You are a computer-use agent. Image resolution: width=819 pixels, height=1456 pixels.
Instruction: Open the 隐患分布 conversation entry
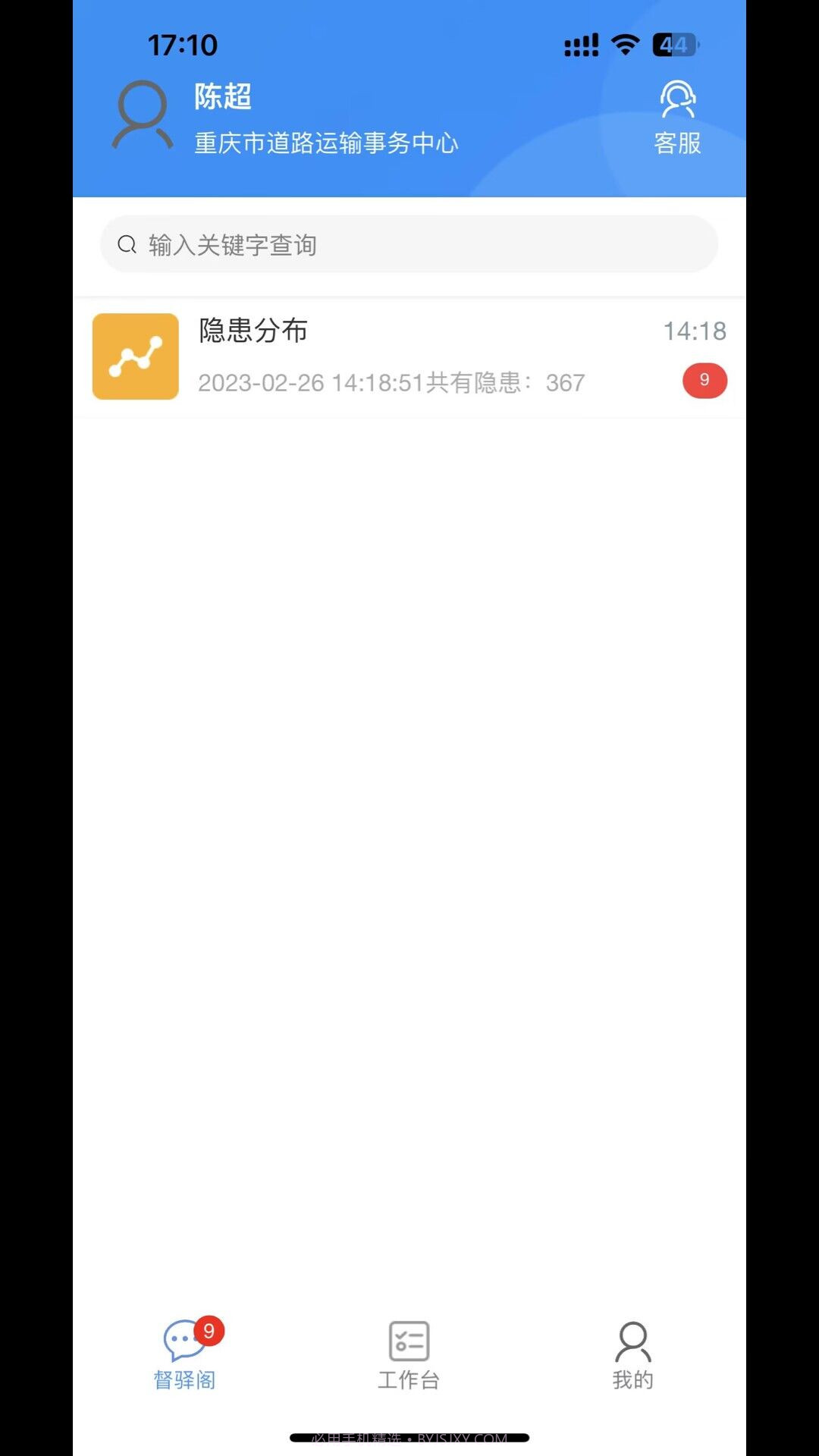point(409,356)
